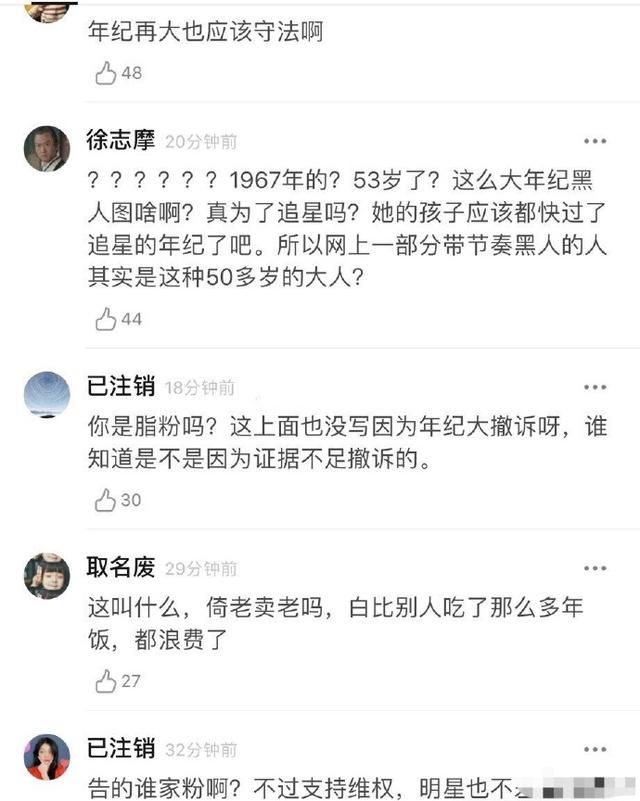Open the overflow menu on 徐志摩's comment
640x801 pixels.
[x=595, y=141]
